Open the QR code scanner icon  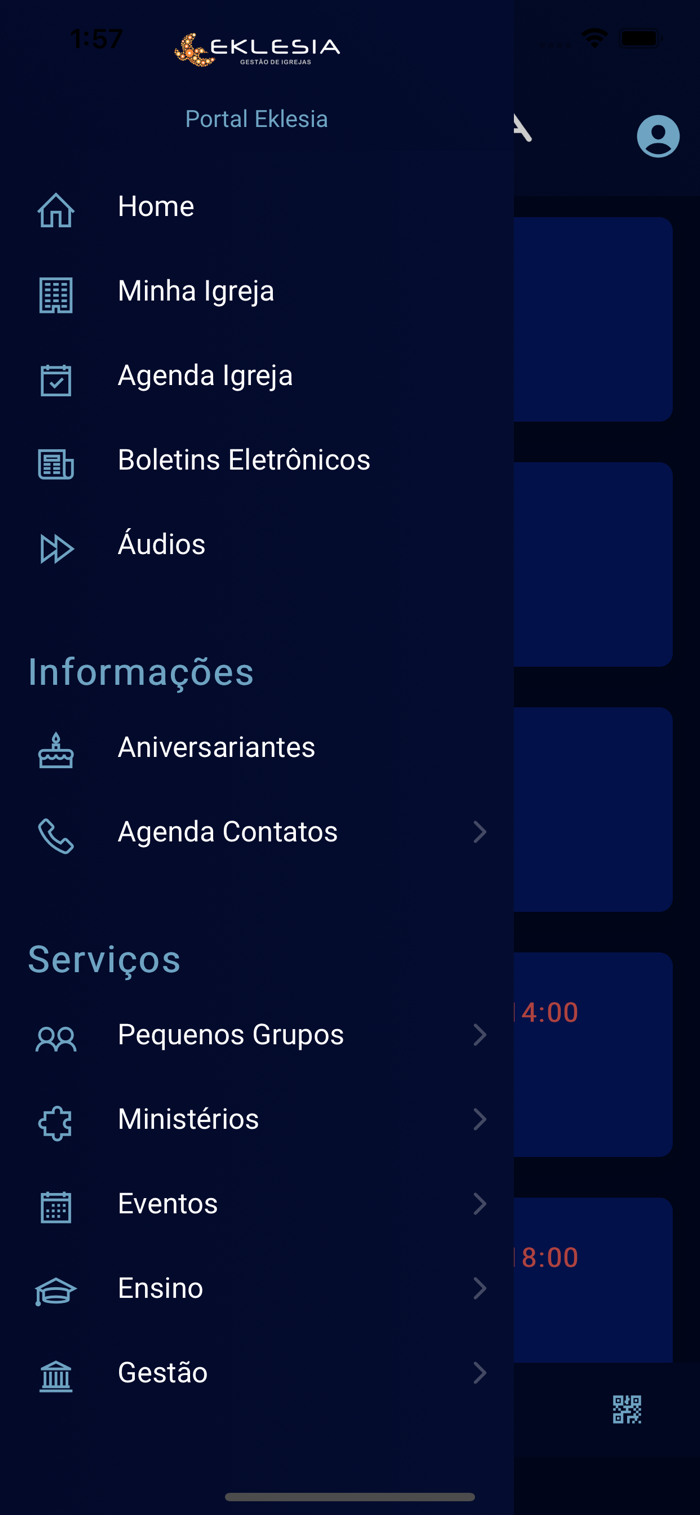(x=627, y=1409)
